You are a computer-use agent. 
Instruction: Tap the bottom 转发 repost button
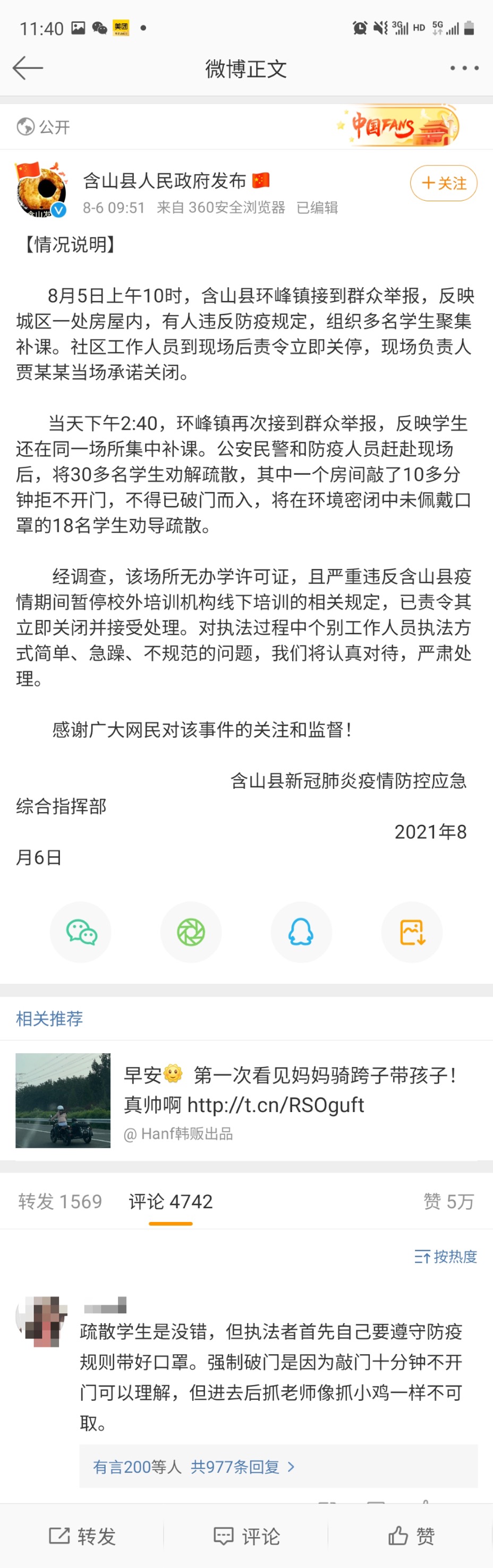click(82, 1536)
